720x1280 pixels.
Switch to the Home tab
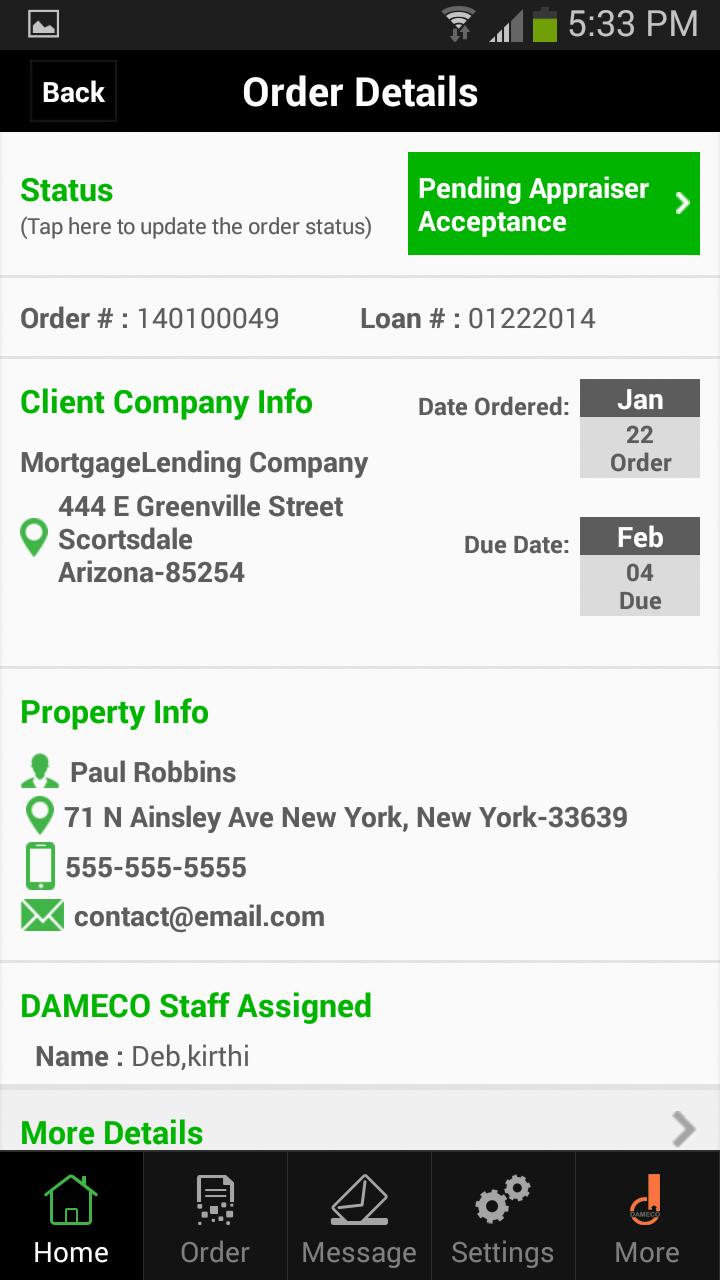71,1218
